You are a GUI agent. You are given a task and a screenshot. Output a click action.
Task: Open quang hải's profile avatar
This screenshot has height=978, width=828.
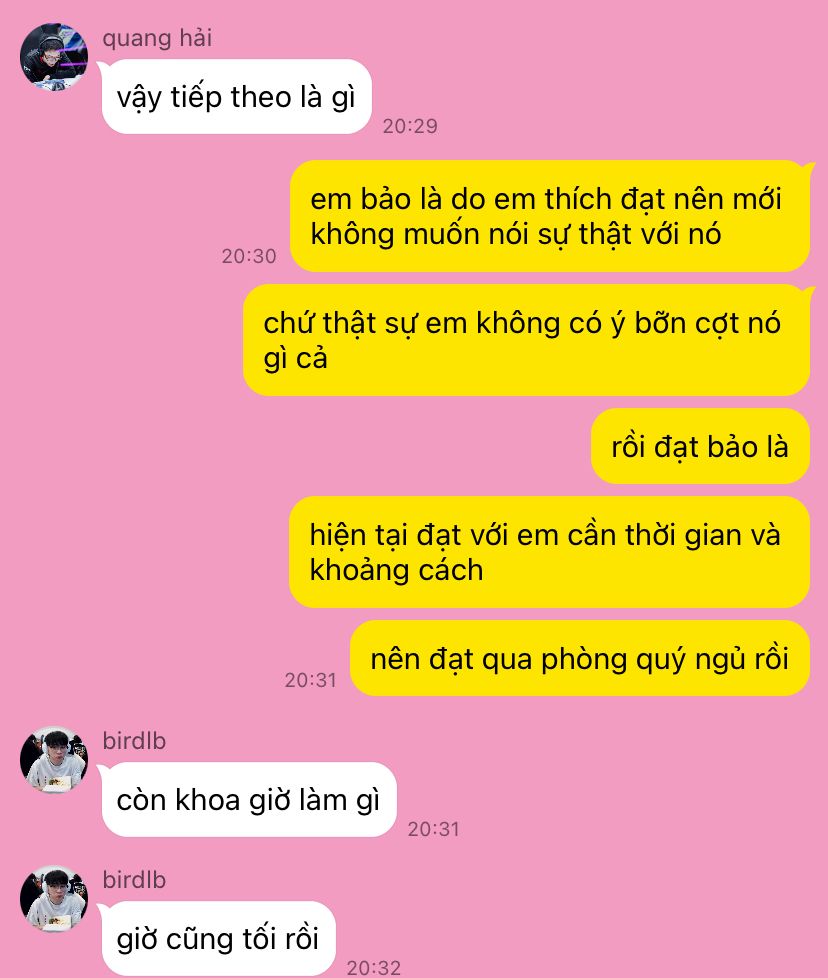54,58
